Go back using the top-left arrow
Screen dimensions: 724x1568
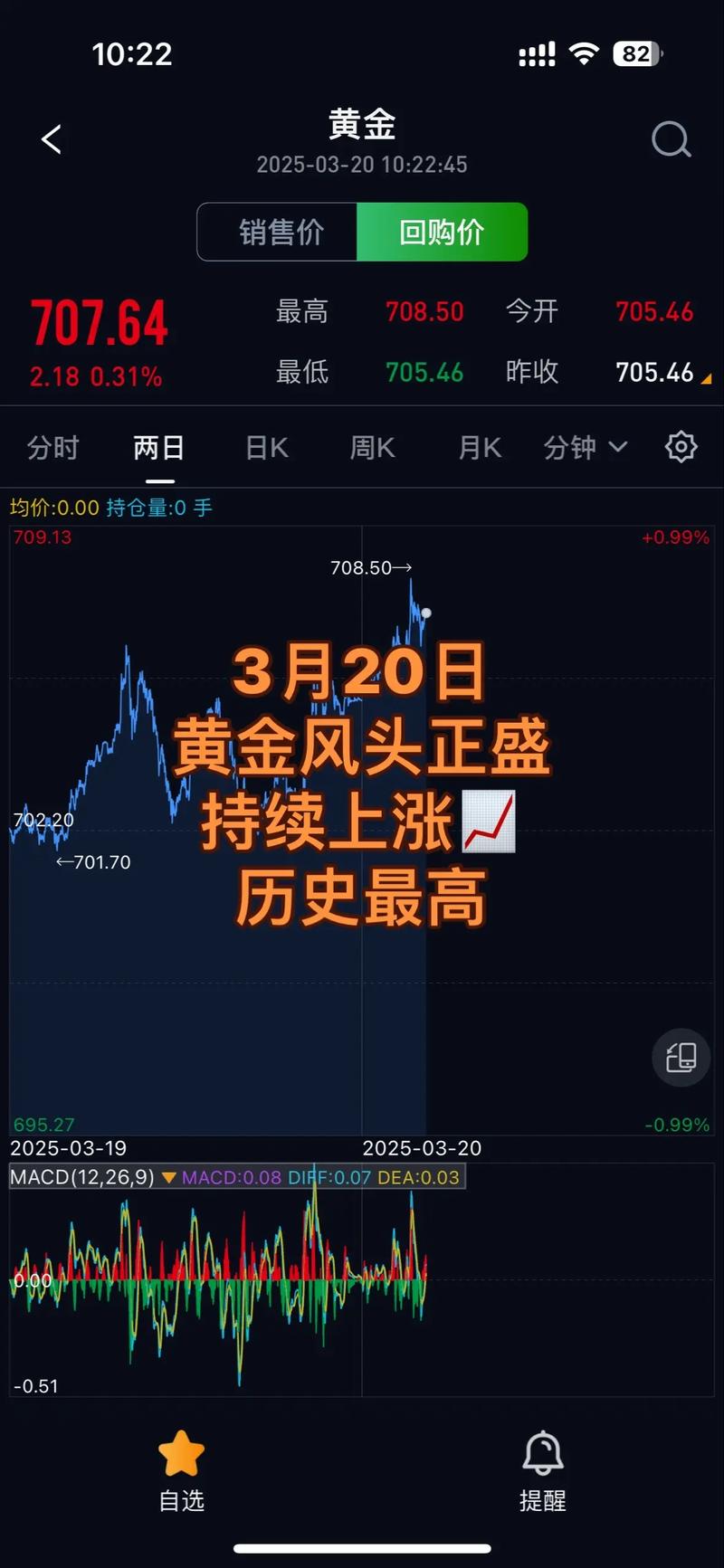click(x=52, y=139)
